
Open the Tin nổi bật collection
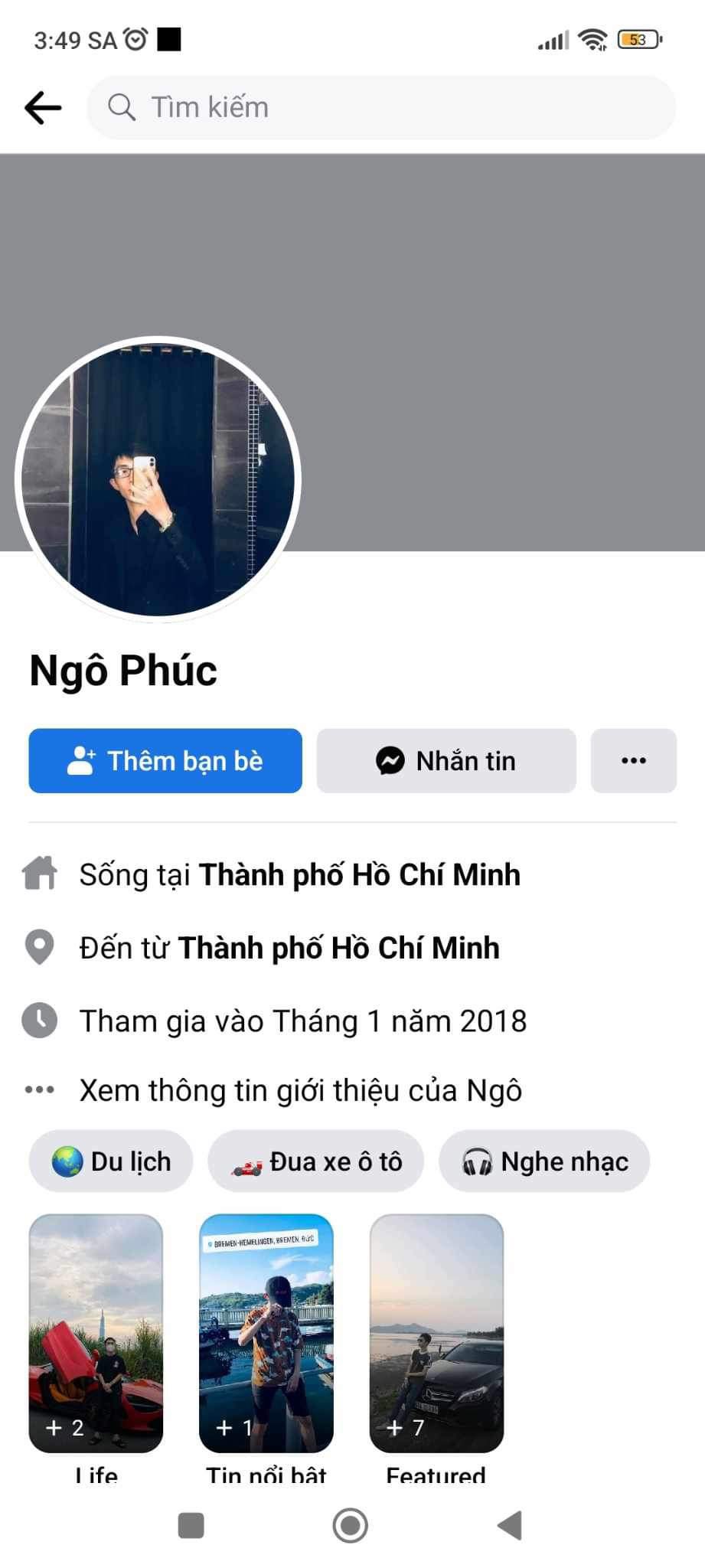coord(266,1333)
